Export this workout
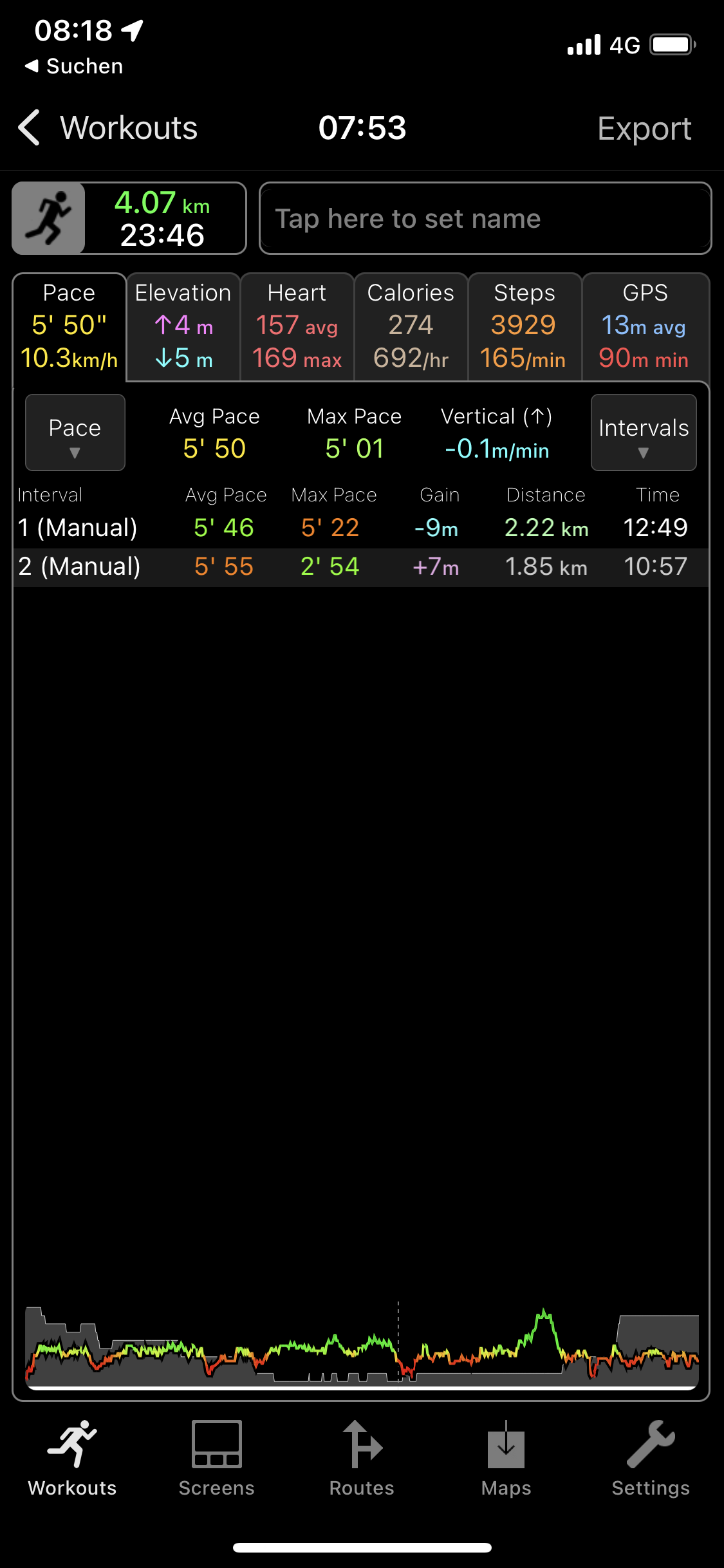This screenshot has height=1568, width=724. [644, 128]
